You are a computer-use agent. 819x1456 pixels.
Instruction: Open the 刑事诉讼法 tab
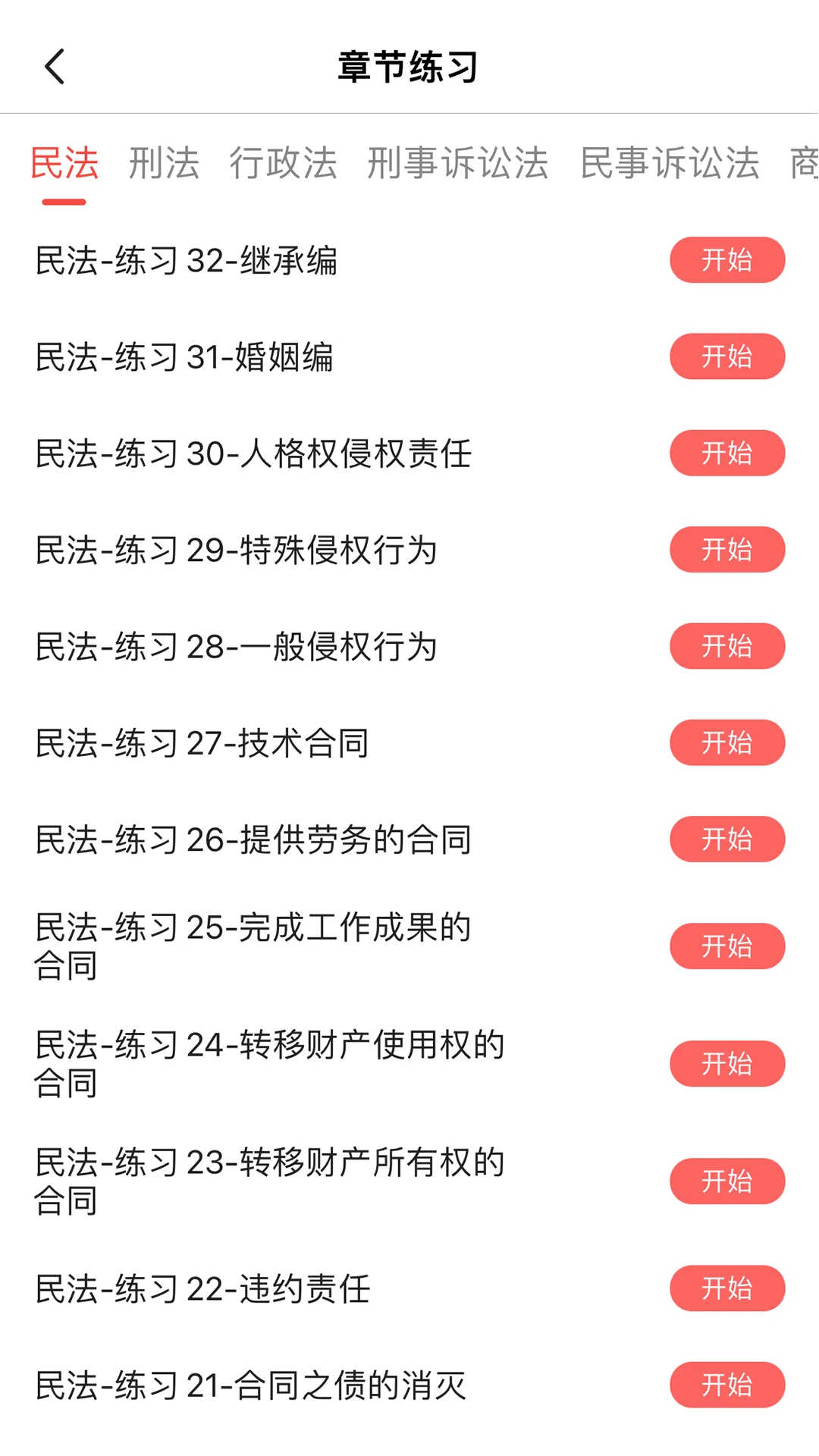coord(458,165)
